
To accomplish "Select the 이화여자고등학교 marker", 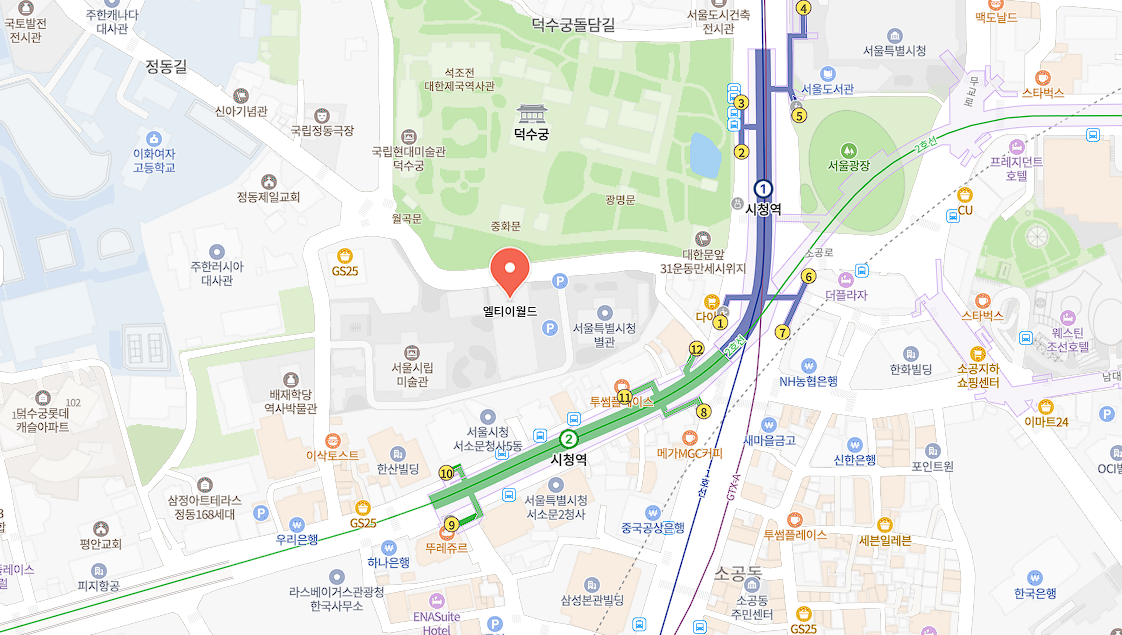I will pos(154,138).
